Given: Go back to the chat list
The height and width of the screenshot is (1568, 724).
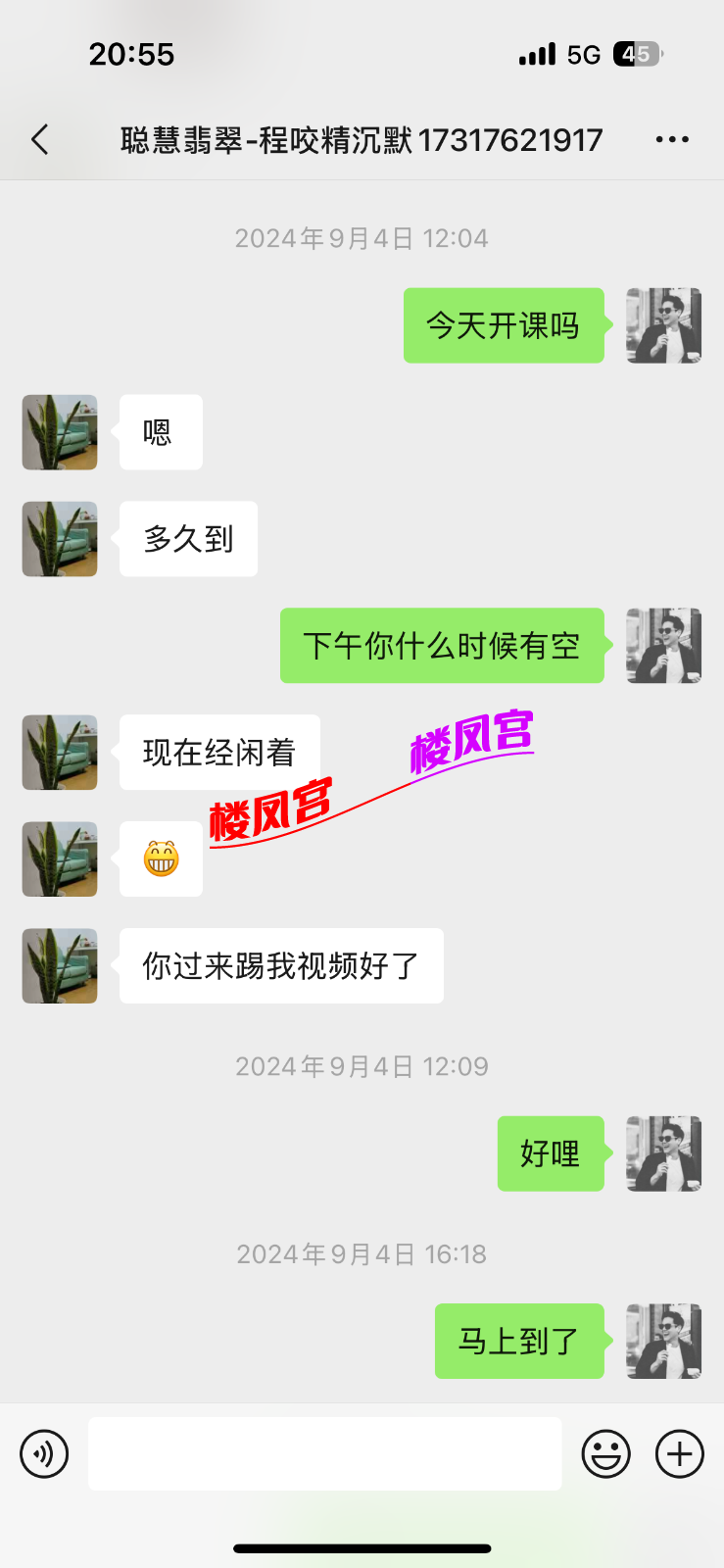Looking at the screenshot, I should point(40,140).
